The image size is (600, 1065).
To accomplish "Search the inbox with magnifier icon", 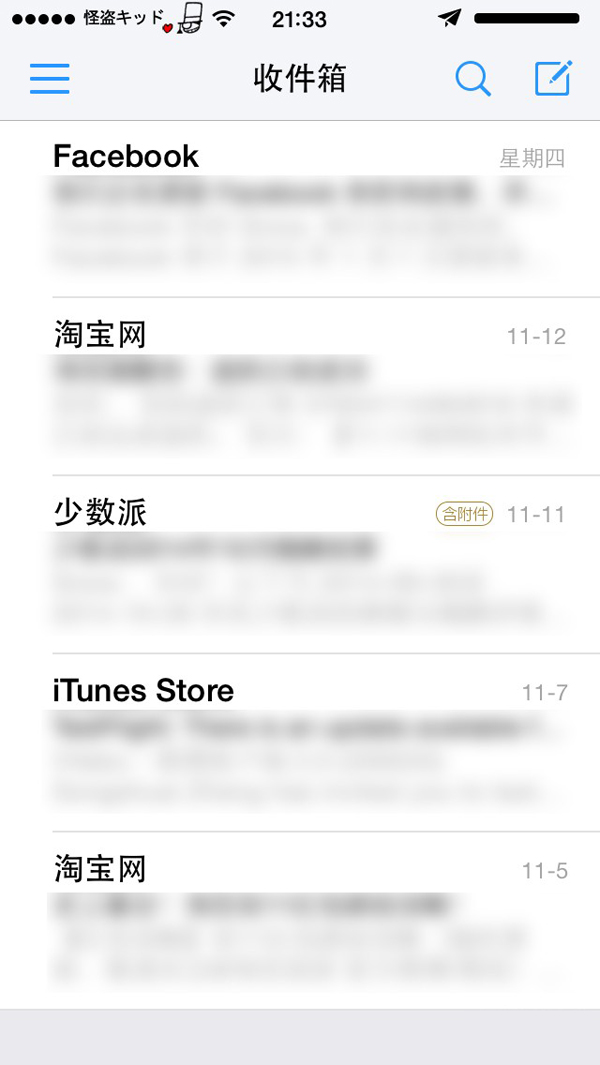I will coord(473,78).
